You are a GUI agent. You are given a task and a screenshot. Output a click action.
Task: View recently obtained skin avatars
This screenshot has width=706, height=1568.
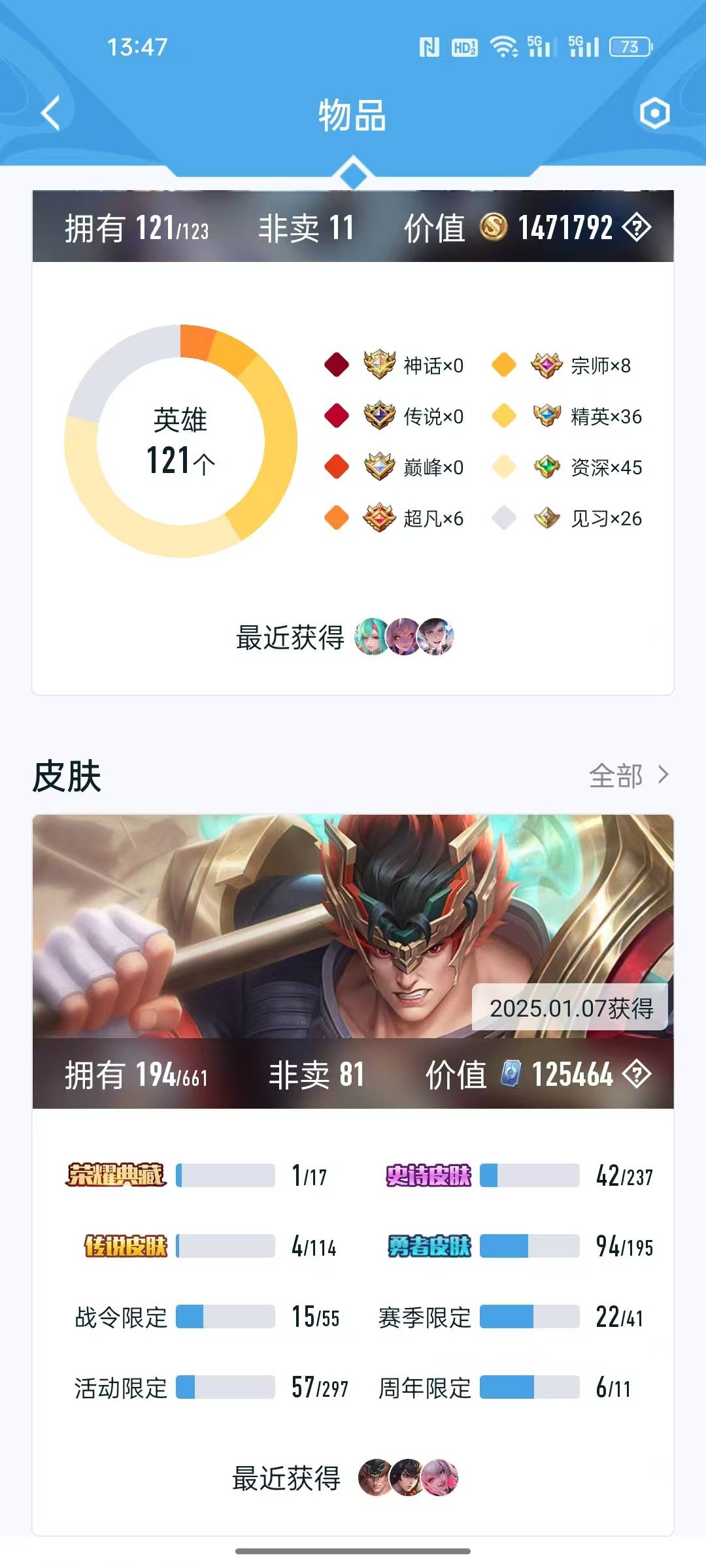(x=408, y=1478)
